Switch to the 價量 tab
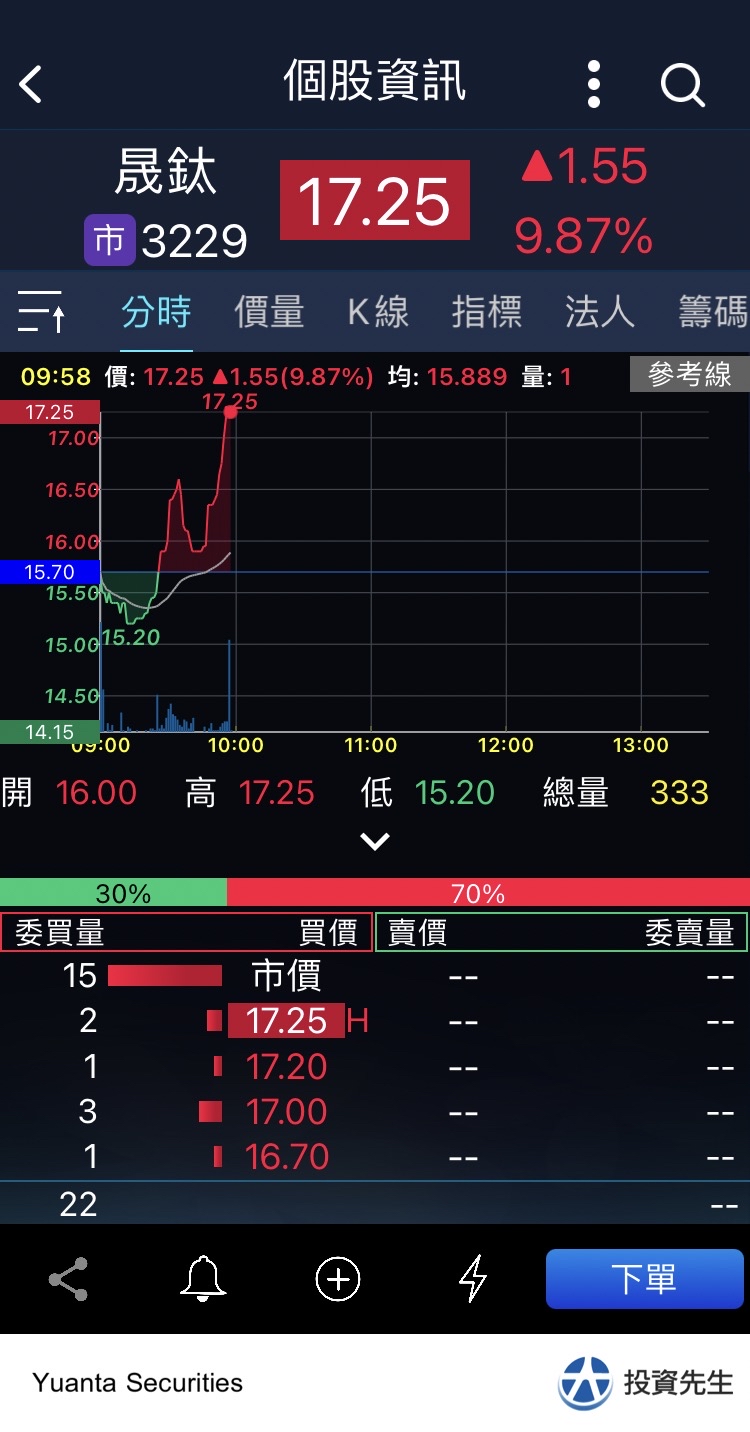 269,312
